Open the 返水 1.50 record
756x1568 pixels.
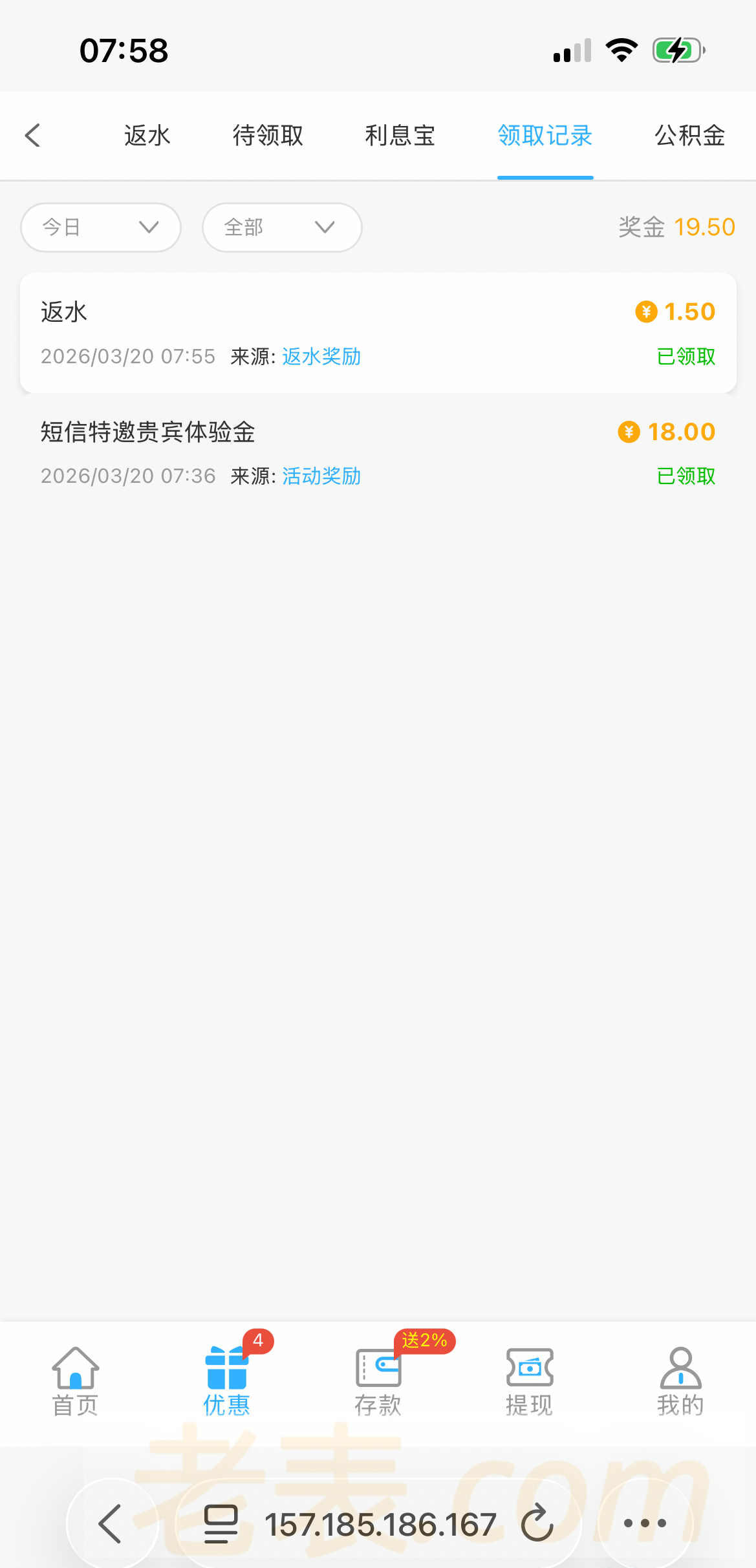coord(378,333)
